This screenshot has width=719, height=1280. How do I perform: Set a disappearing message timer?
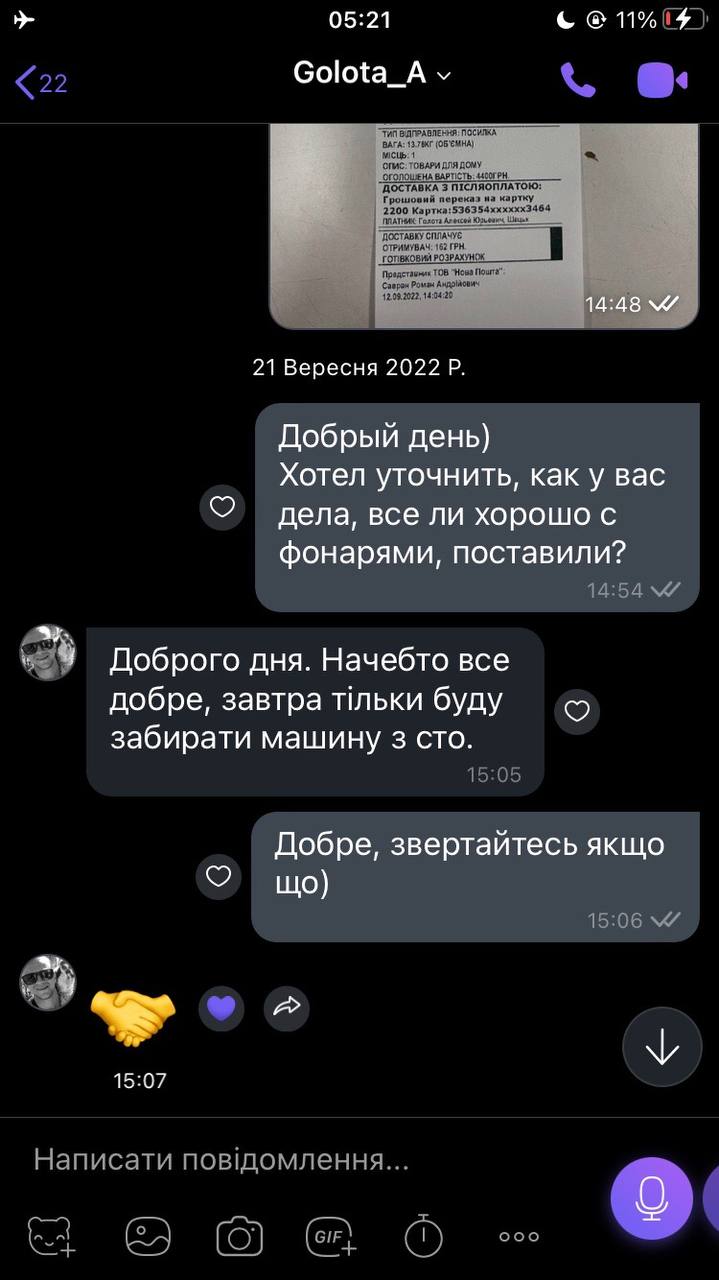[x=423, y=1237]
